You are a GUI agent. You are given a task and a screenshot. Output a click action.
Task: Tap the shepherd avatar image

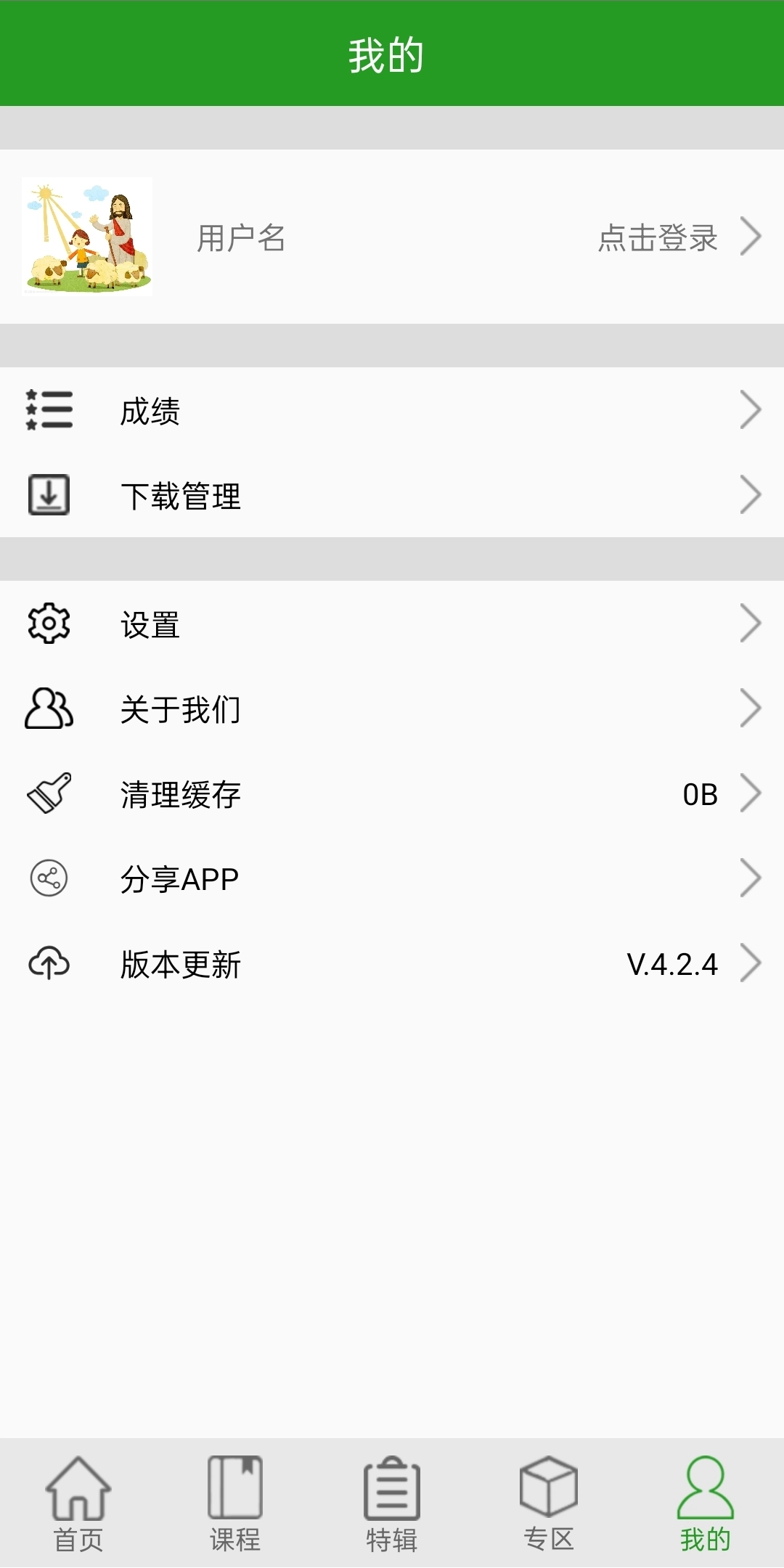click(87, 235)
